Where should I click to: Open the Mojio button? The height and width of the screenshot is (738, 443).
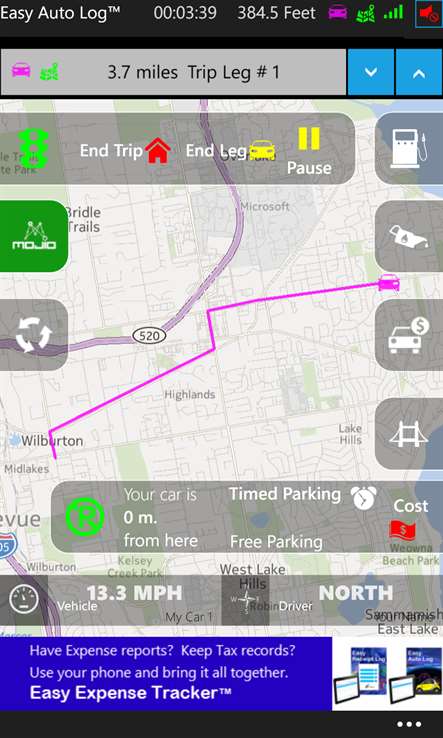click(34, 236)
